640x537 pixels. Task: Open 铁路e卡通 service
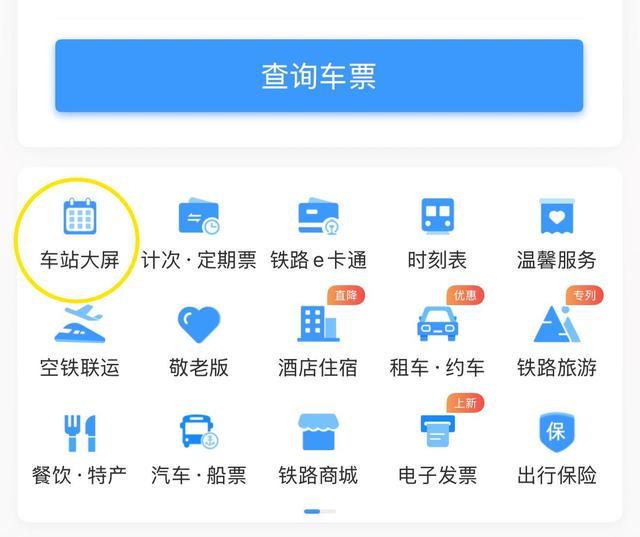(x=318, y=233)
